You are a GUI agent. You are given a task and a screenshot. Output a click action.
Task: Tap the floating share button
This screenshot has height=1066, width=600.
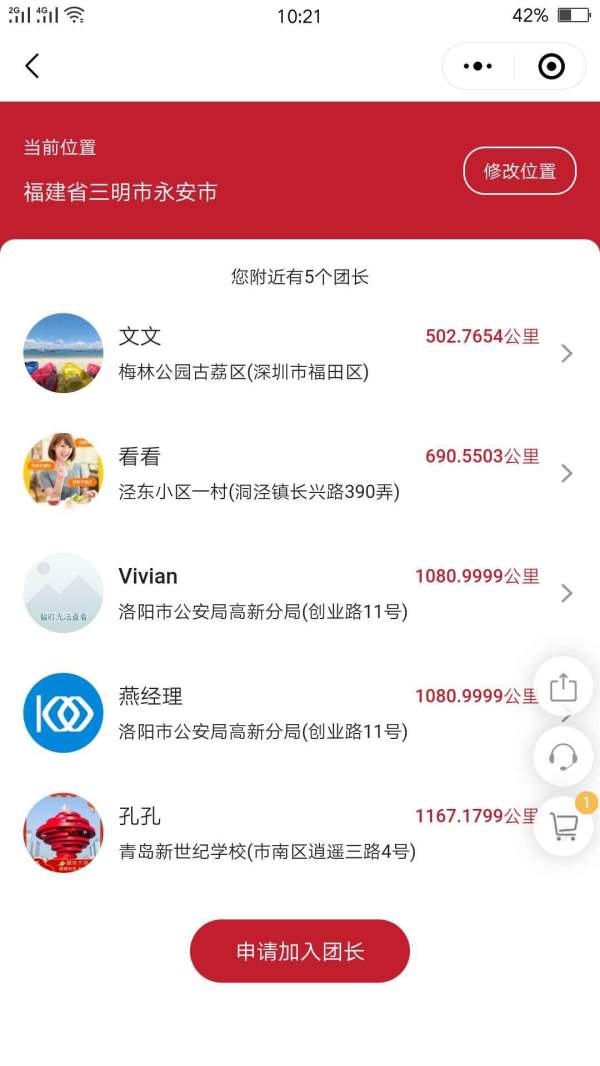click(x=563, y=687)
